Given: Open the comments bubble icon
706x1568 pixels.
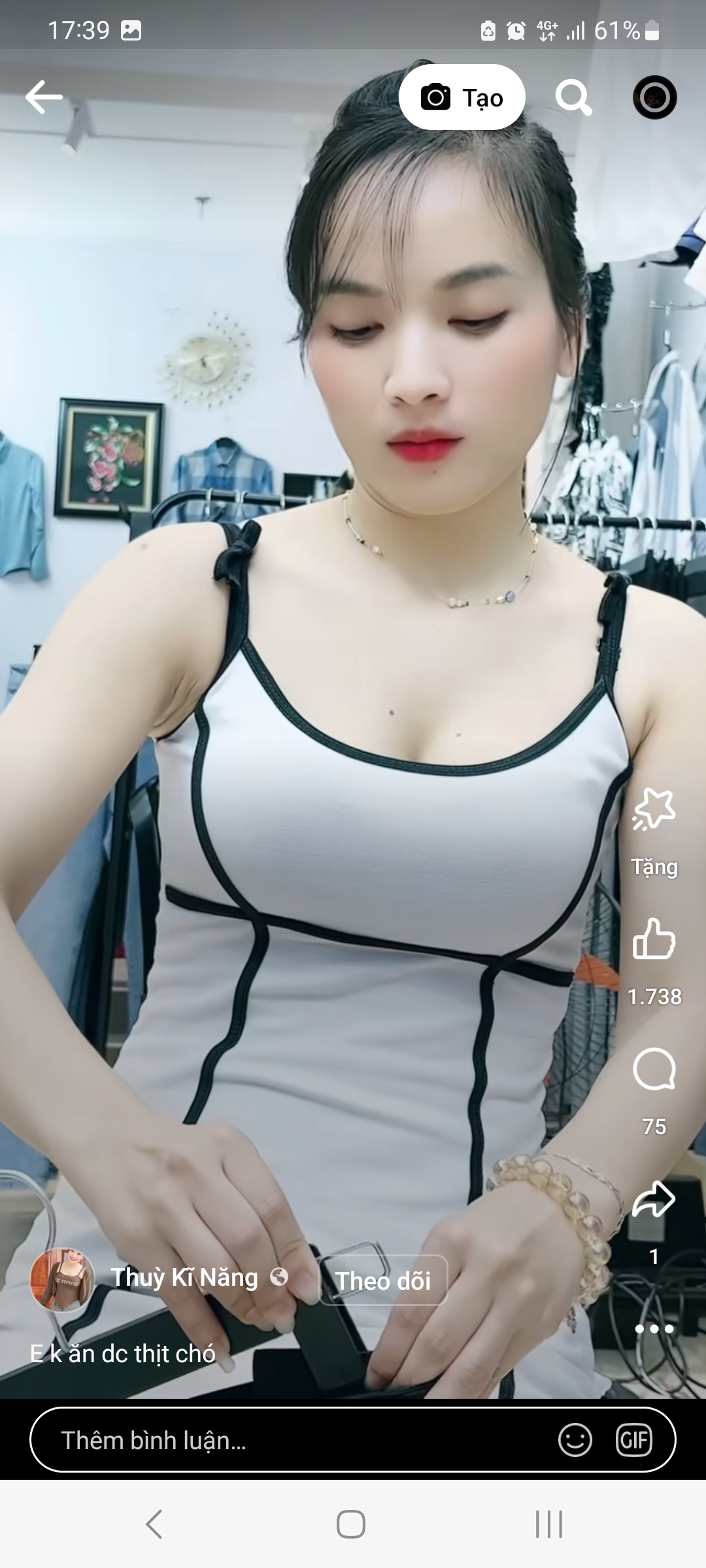Looking at the screenshot, I should tap(654, 1070).
